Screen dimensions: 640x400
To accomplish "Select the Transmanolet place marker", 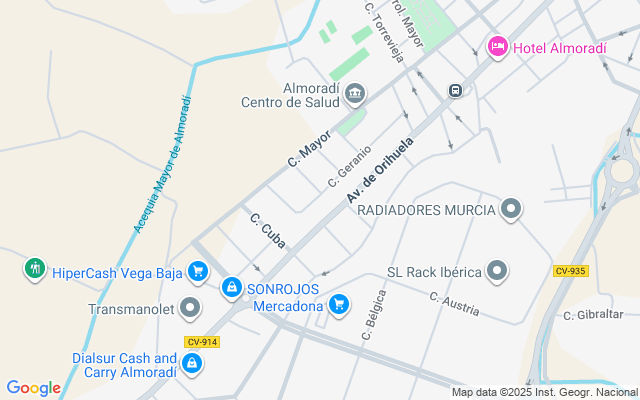I will pos(190,308).
